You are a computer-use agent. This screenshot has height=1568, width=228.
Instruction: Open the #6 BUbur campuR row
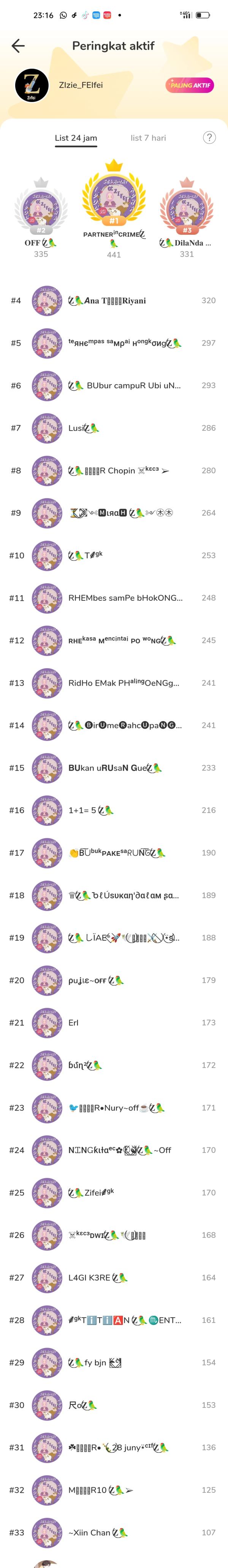click(114, 385)
